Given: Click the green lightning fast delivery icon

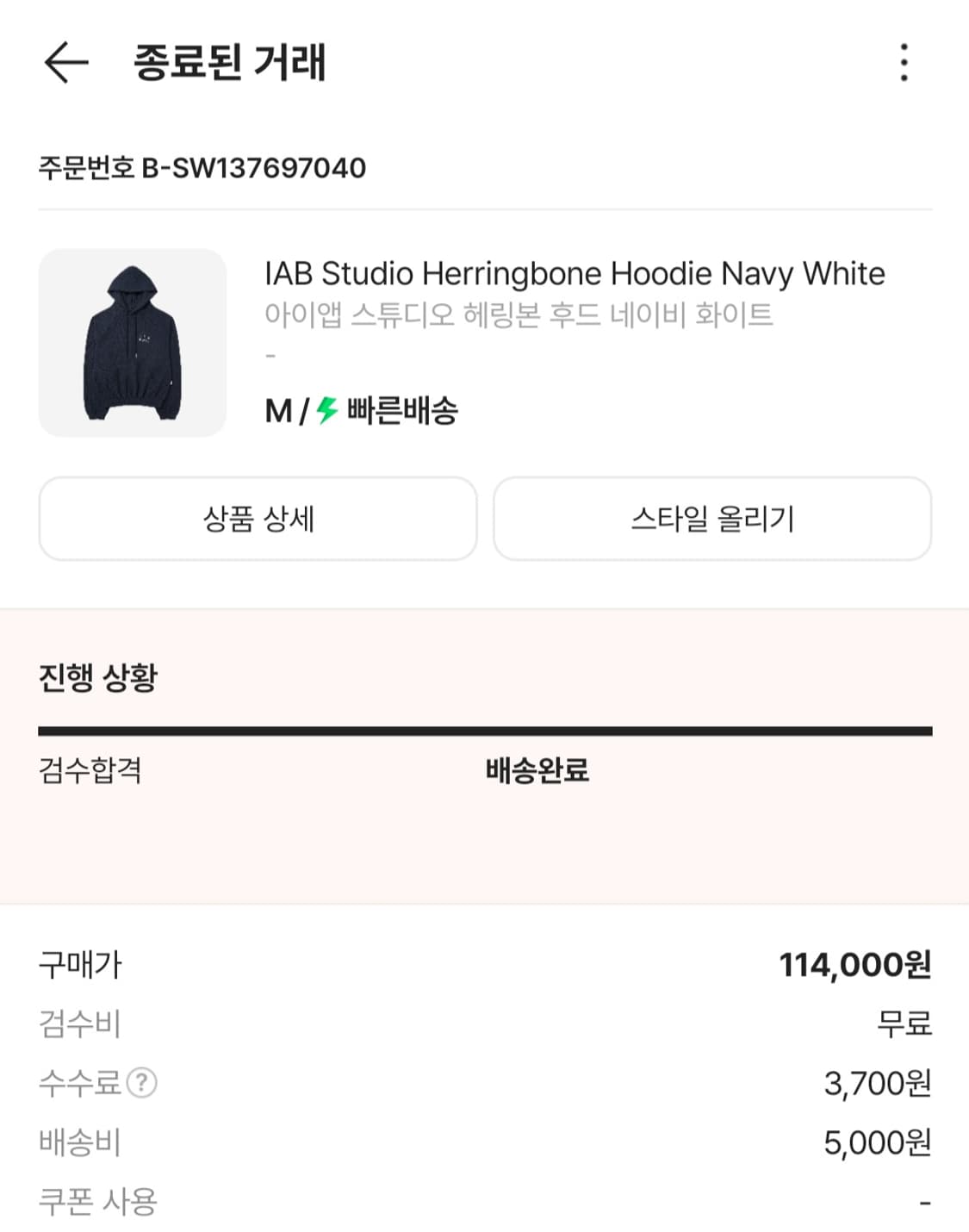Looking at the screenshot, I should (x=326, y=414).
